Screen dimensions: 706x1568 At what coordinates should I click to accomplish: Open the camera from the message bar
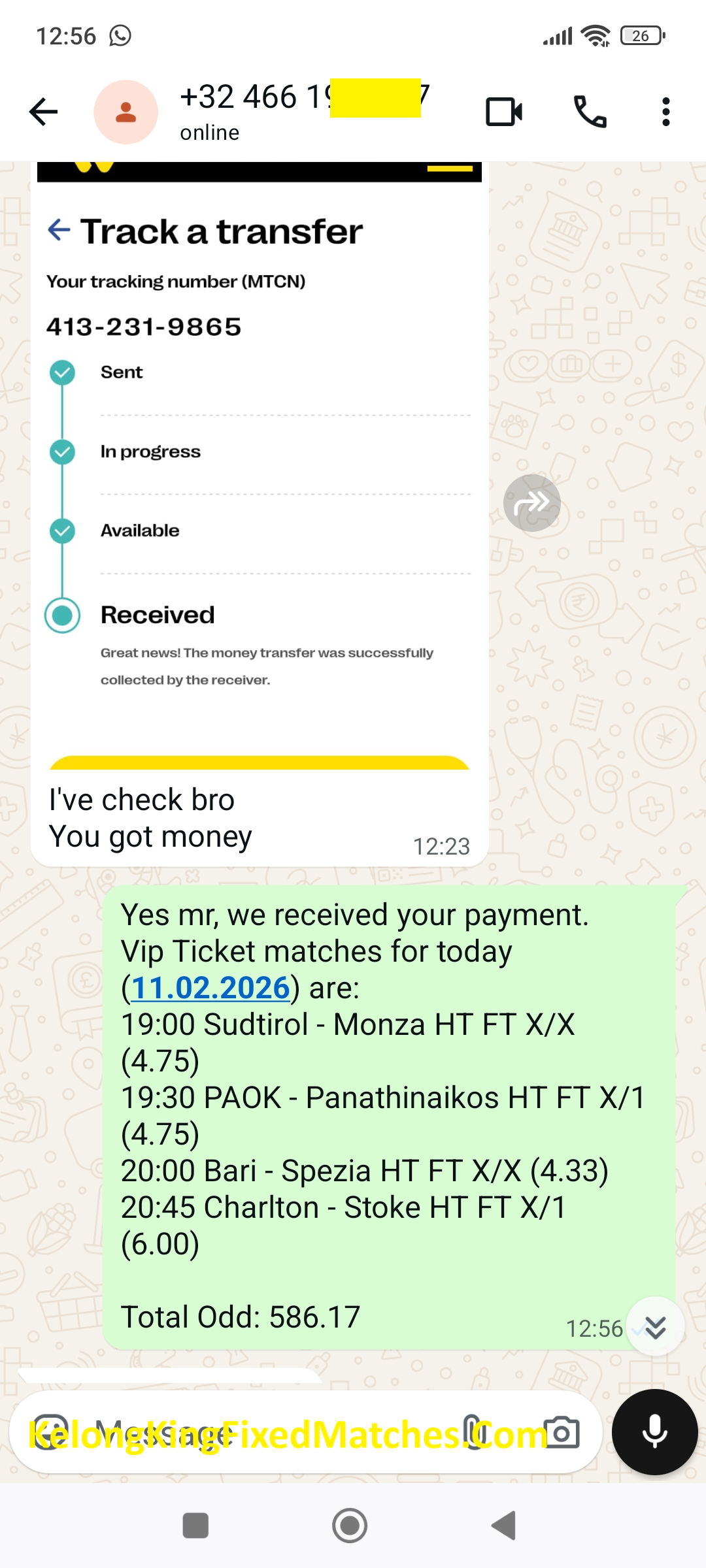coord(561,1432)
